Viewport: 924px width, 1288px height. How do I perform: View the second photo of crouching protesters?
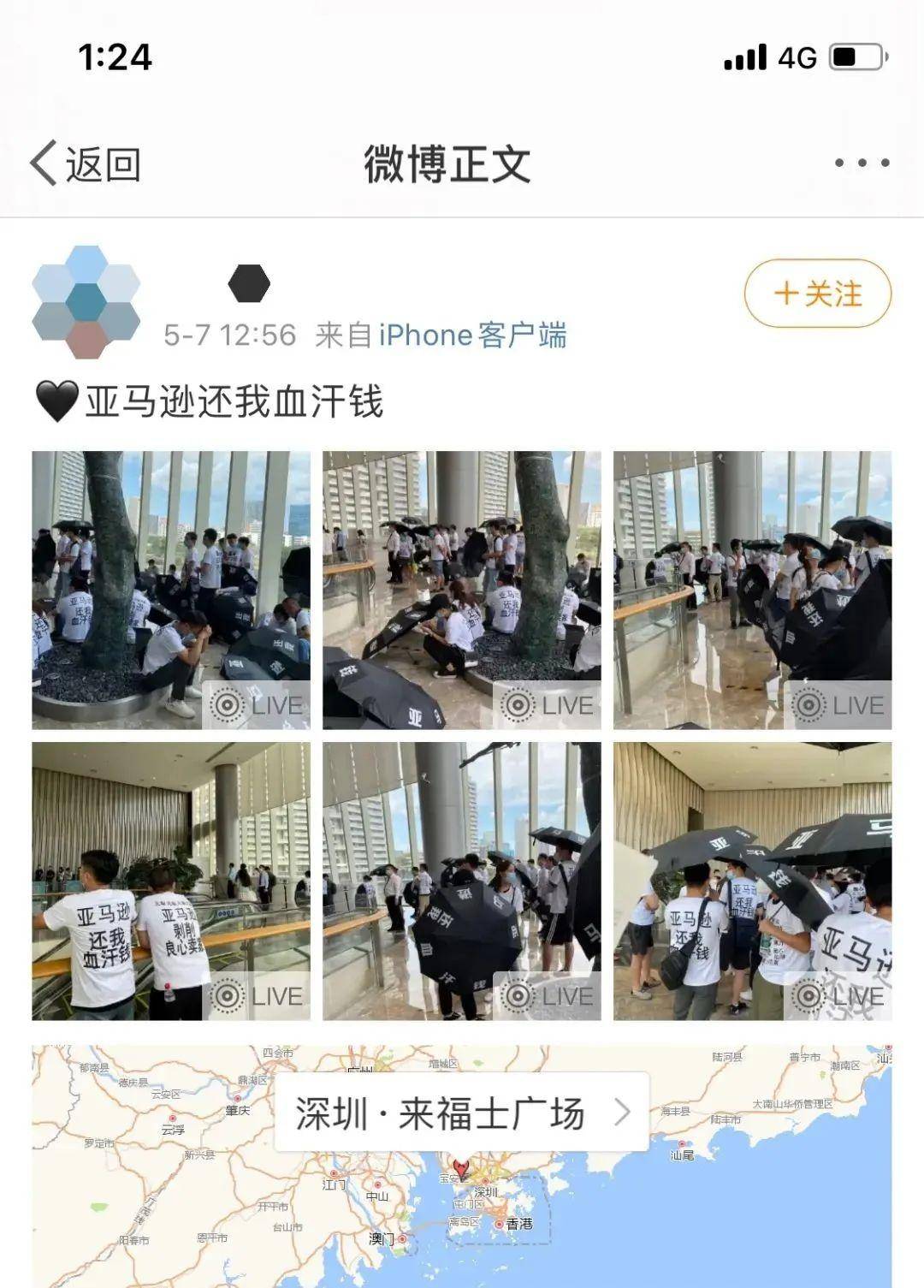(461, 590)
